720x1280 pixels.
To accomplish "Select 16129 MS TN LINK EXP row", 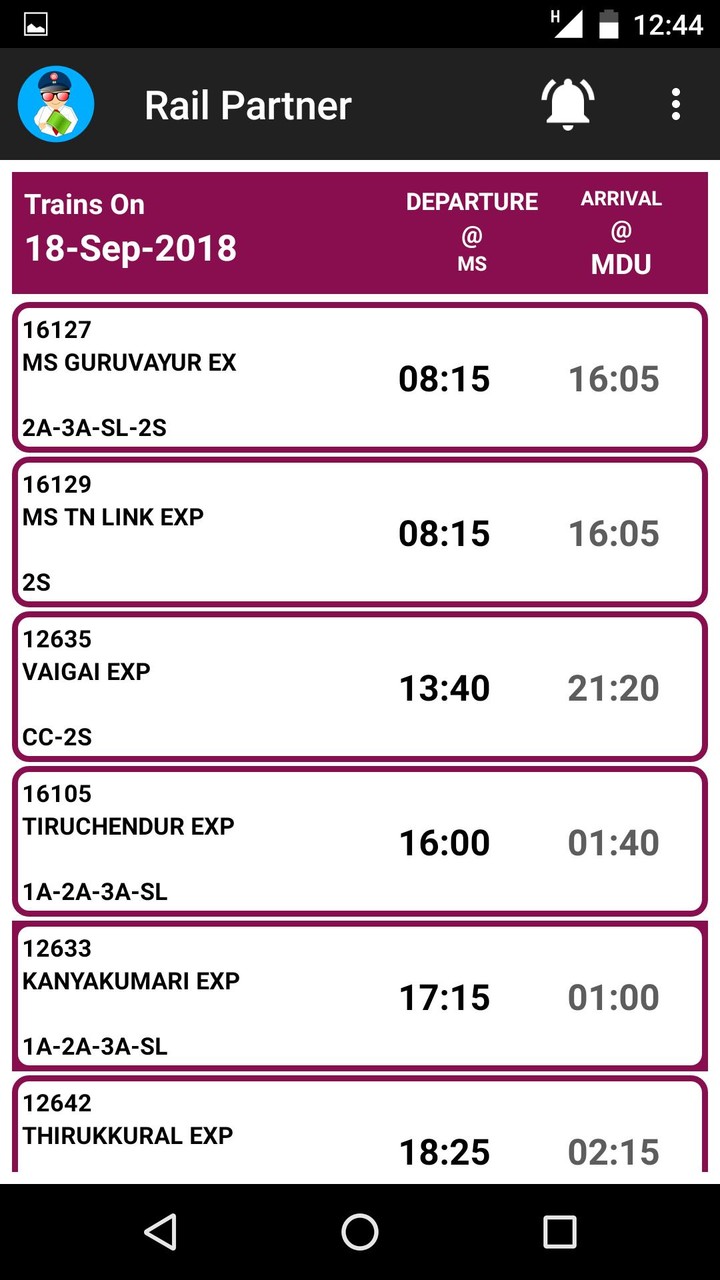I will point(360,532).
